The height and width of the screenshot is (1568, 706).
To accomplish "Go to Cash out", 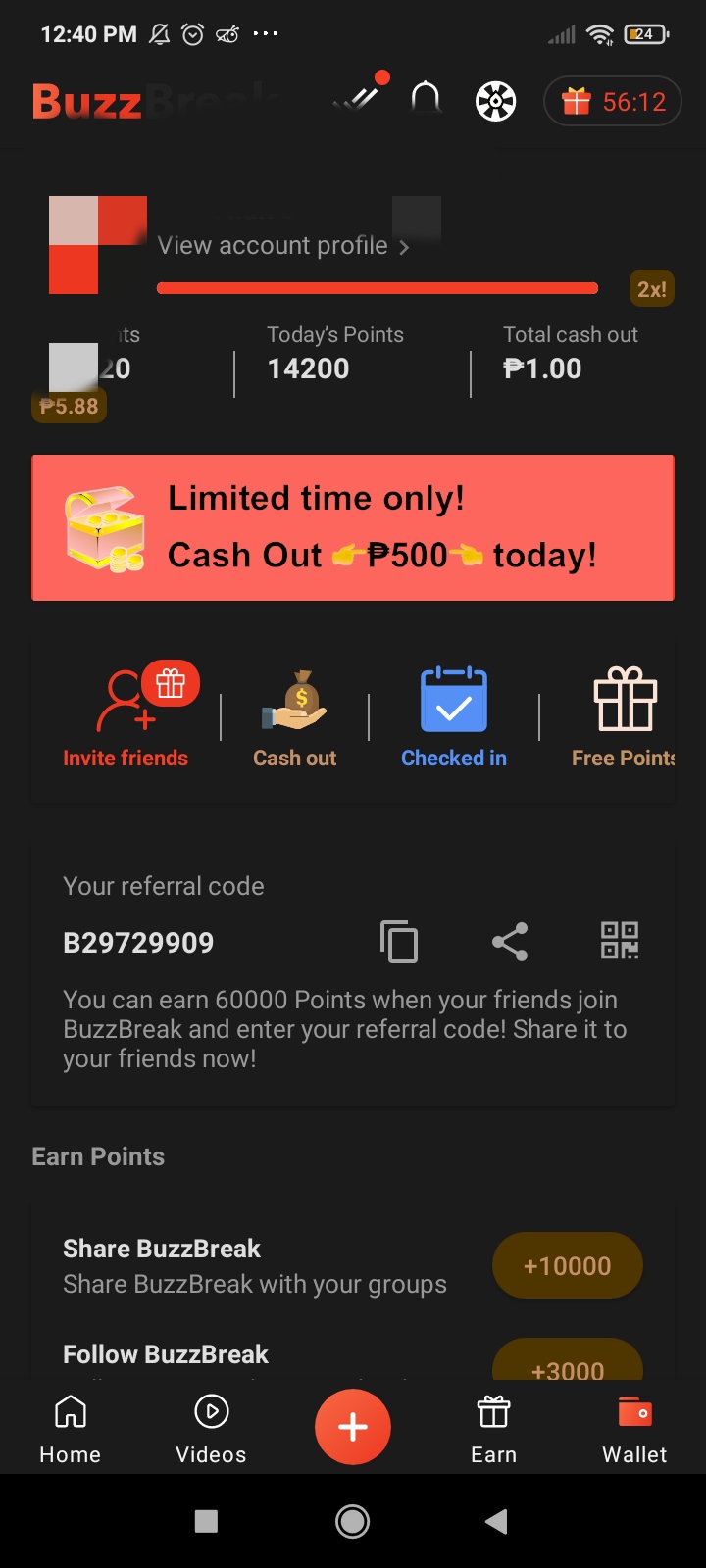I will click(x=294, y=717).
